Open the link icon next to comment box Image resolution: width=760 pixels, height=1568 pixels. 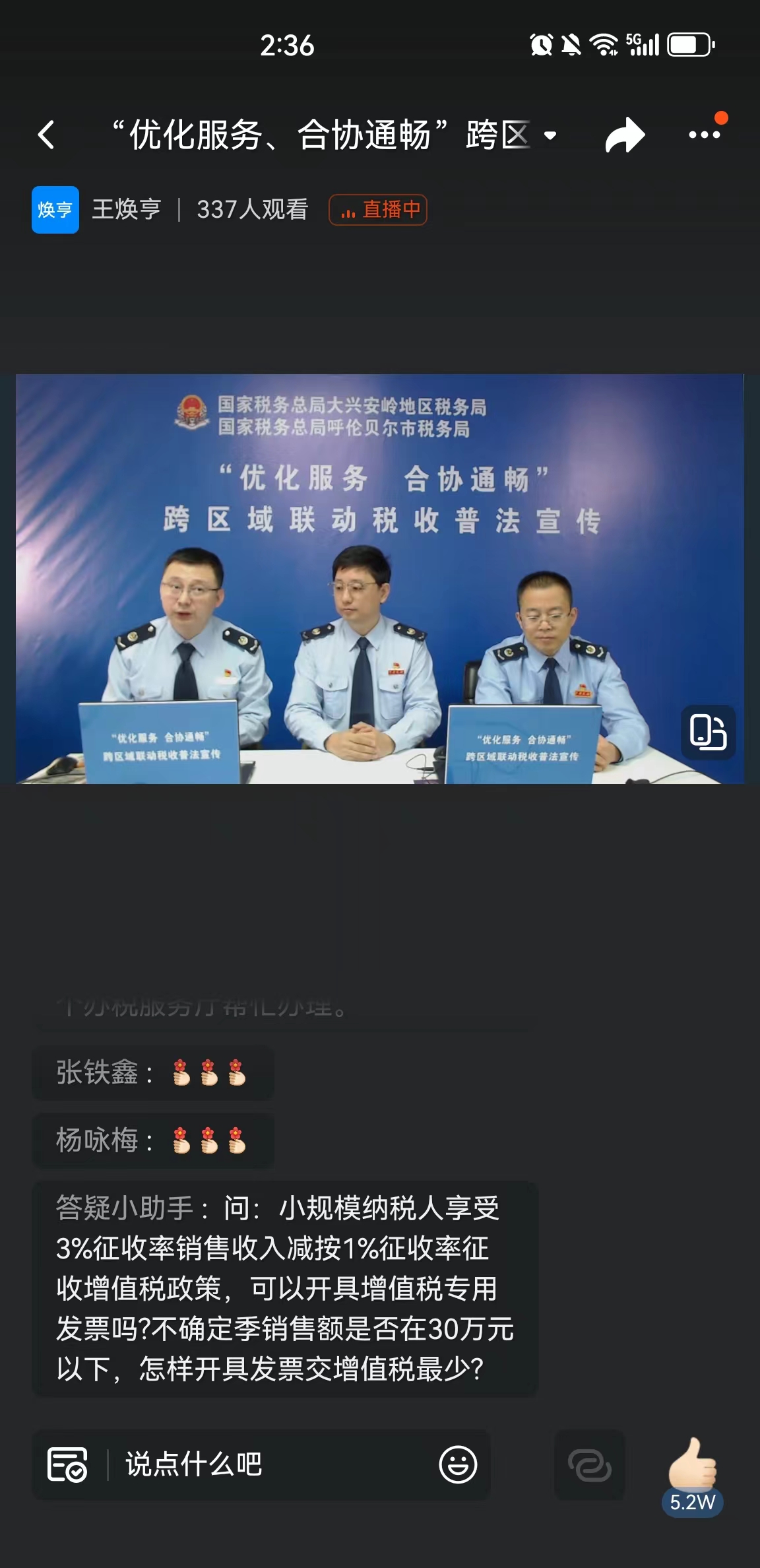click(589, 1464)
